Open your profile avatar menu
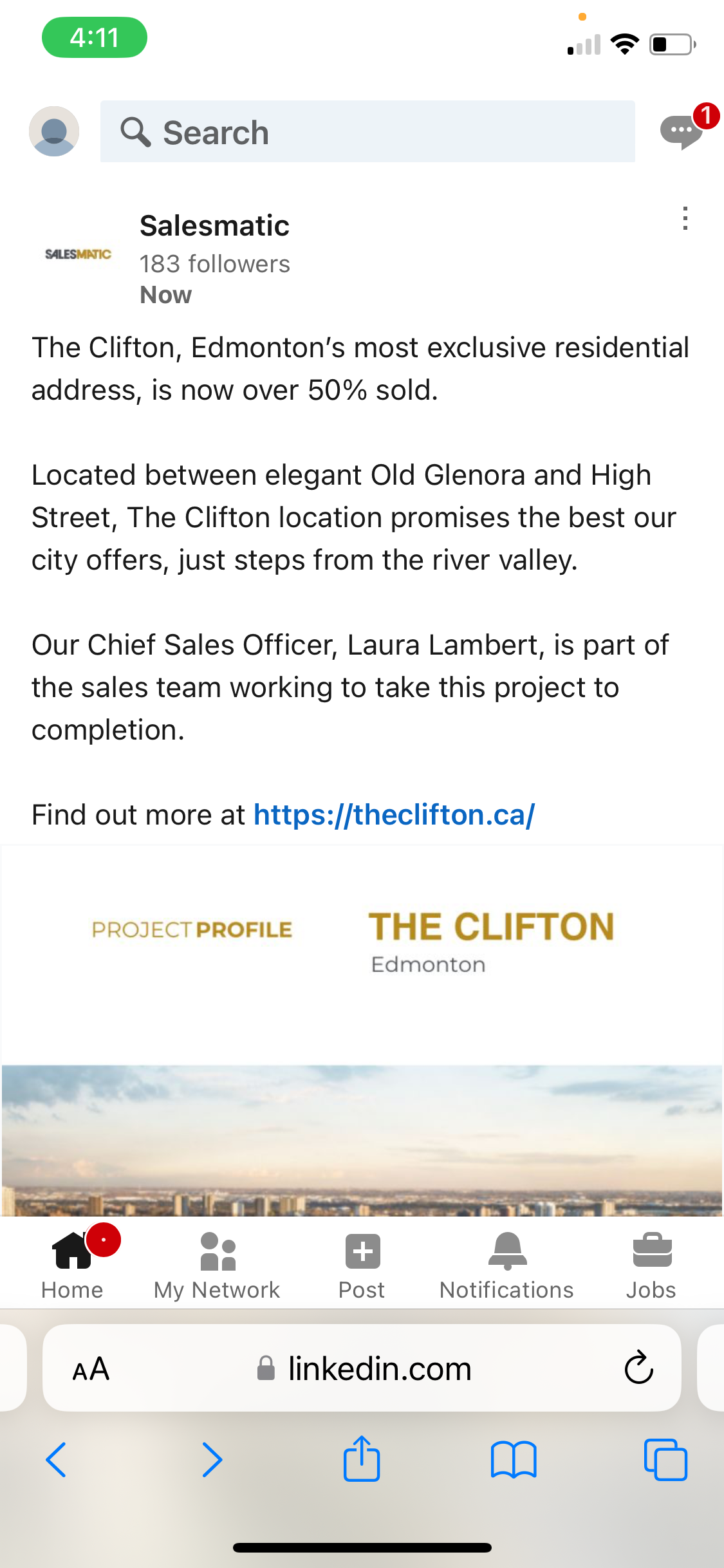 pyautogui.click(x=54, y=131)
